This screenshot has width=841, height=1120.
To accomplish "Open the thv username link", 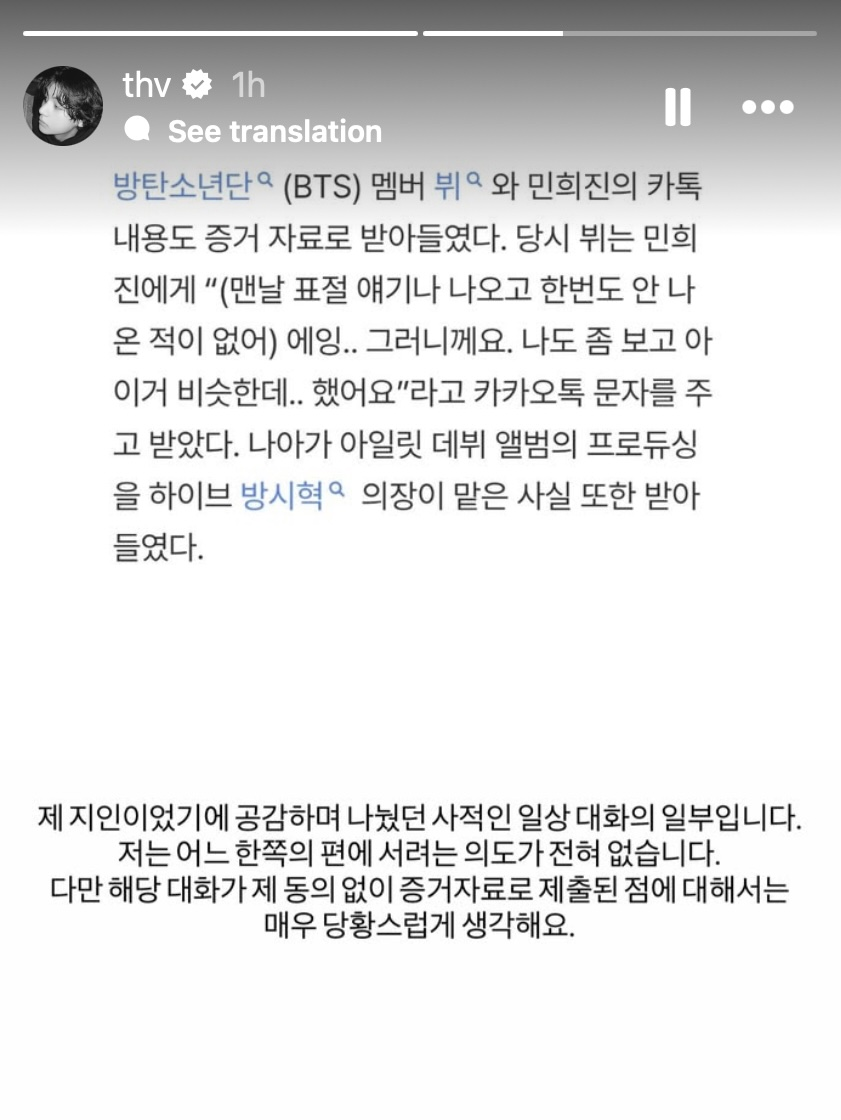I will click(146, 86).
